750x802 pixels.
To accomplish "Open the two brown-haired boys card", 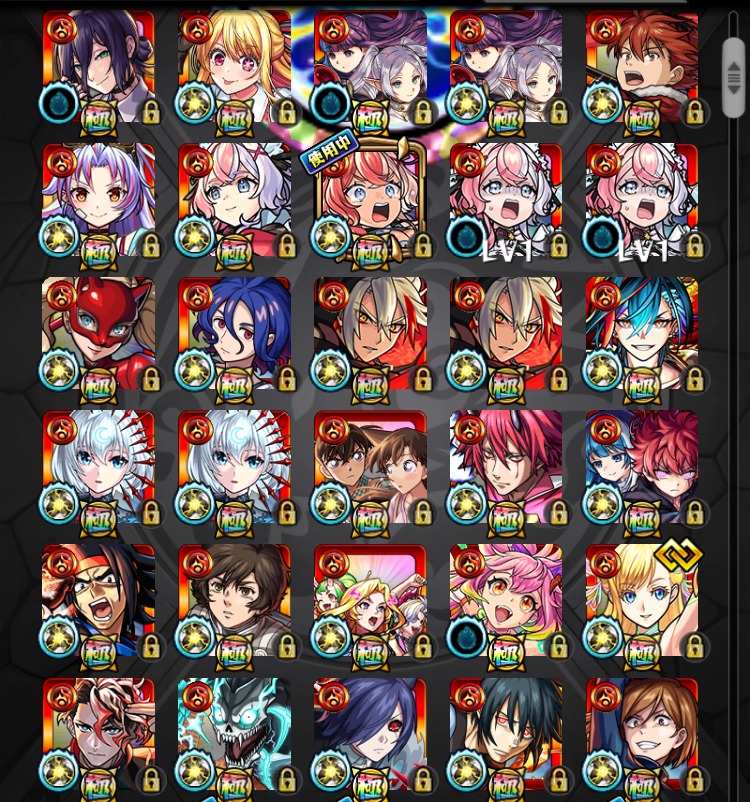I will tap(370, 468).
